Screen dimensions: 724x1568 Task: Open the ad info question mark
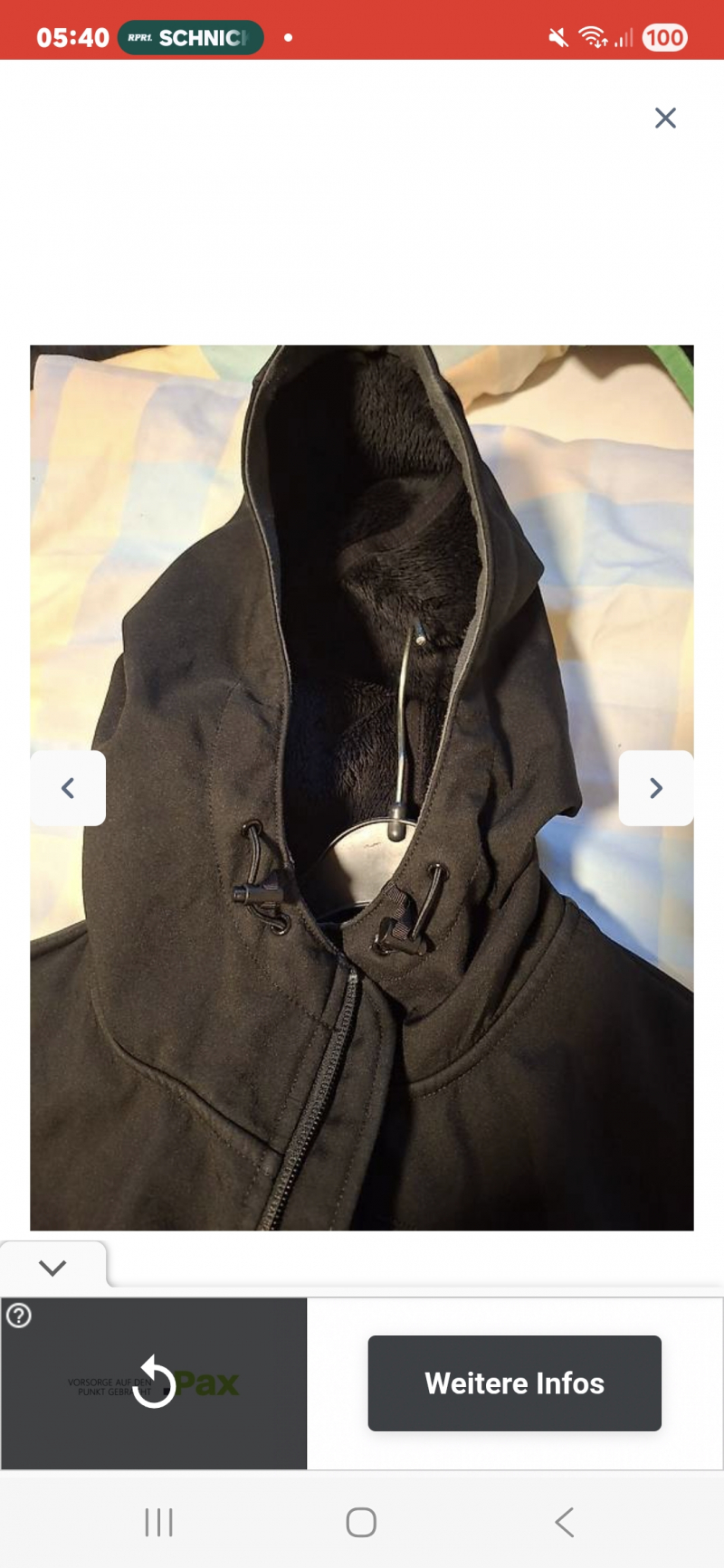click(19, 1315)
